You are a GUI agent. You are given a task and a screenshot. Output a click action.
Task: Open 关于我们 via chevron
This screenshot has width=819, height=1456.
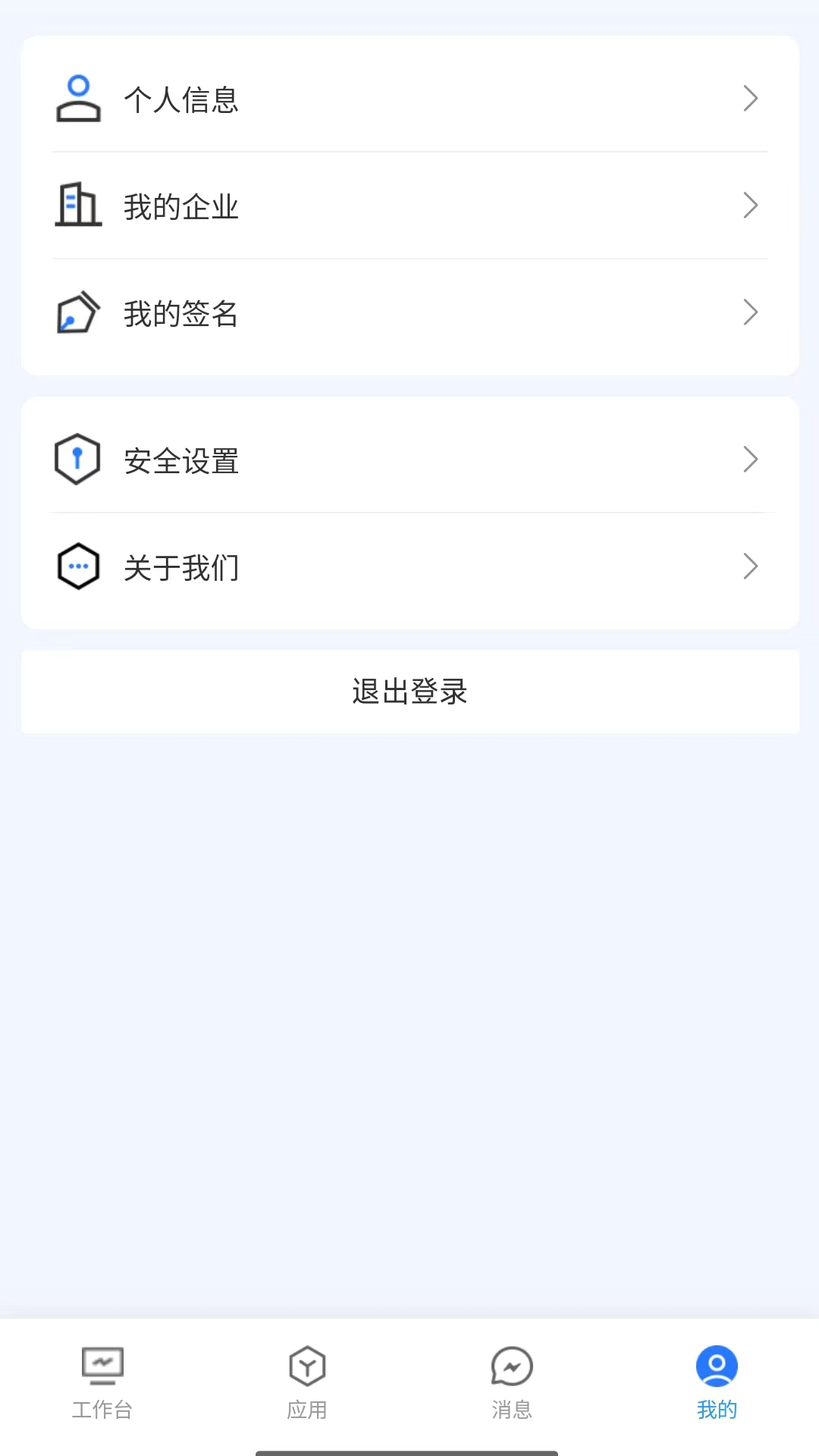[750, 566]
